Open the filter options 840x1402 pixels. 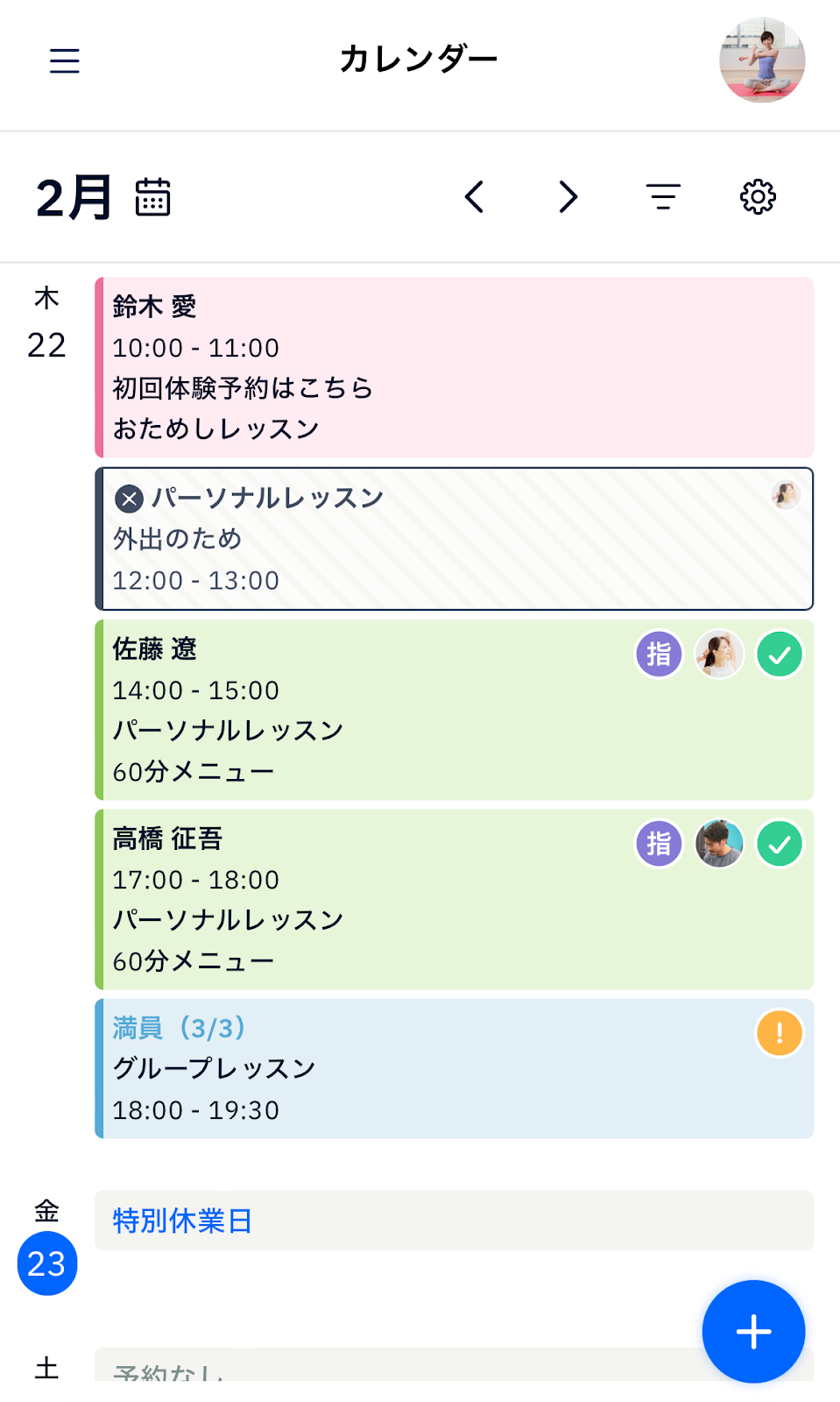pyautogui.click(x=663, y=196)
